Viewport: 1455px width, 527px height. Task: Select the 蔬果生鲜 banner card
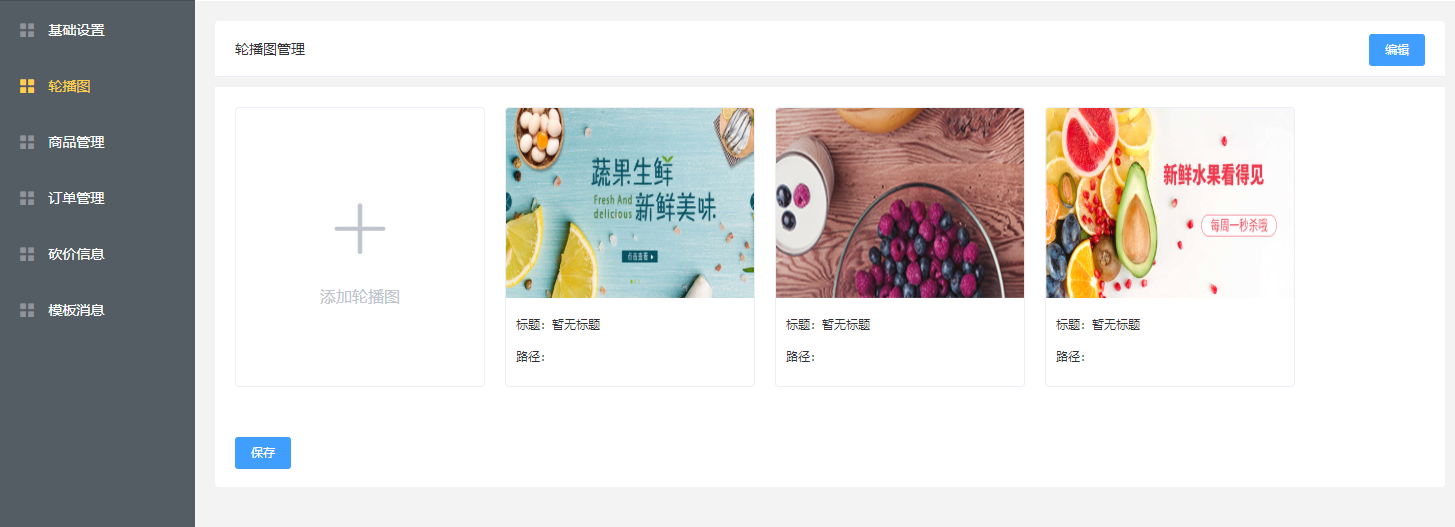630,204
